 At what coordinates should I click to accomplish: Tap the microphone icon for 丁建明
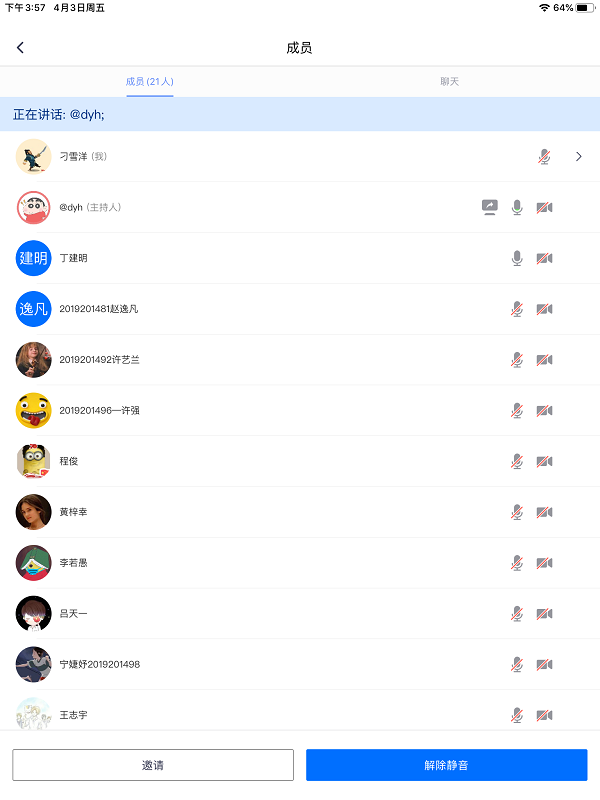tap(517, 258)
